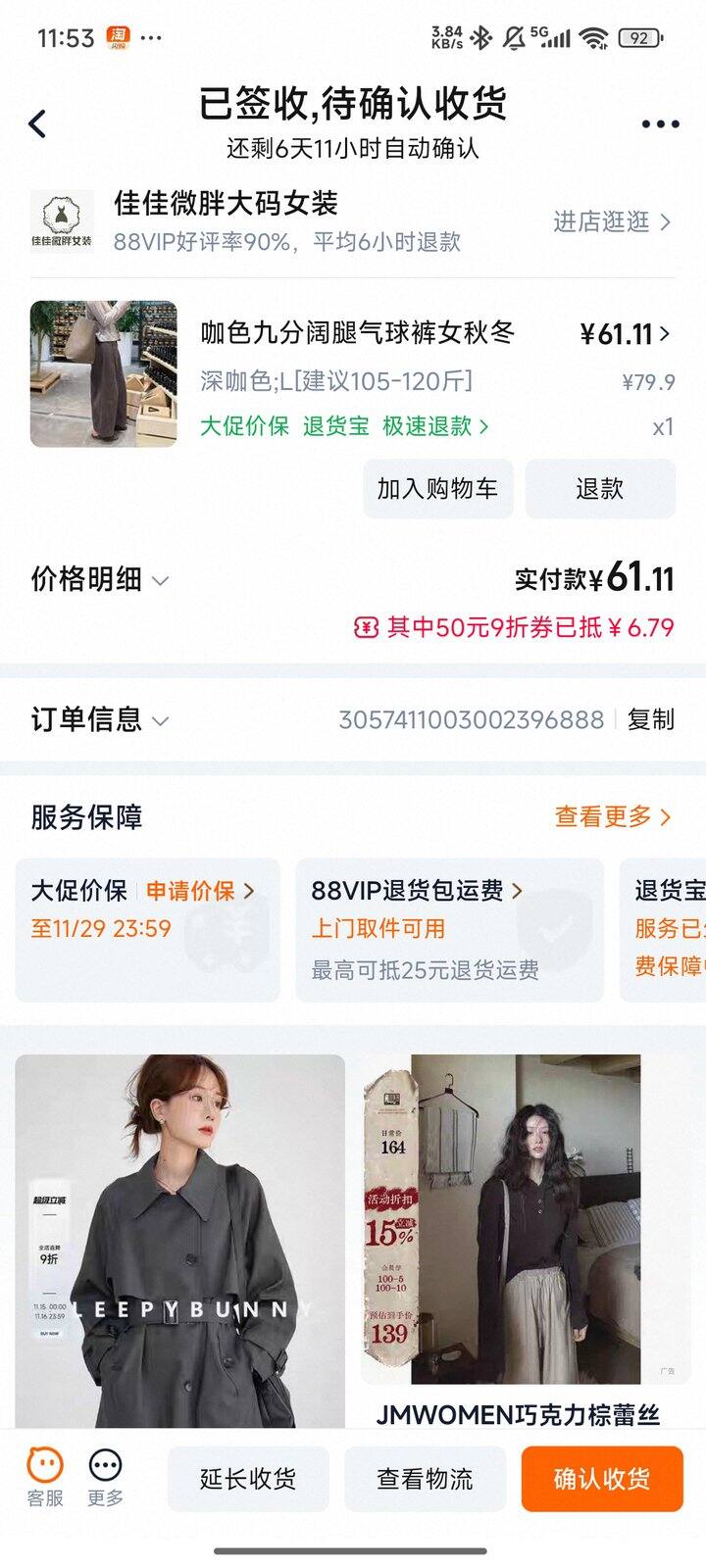The height and width of the screenshot is (1568, 706).
Task: Extend the receipt period with 延长收货
Action: (x=248, y=1478)
